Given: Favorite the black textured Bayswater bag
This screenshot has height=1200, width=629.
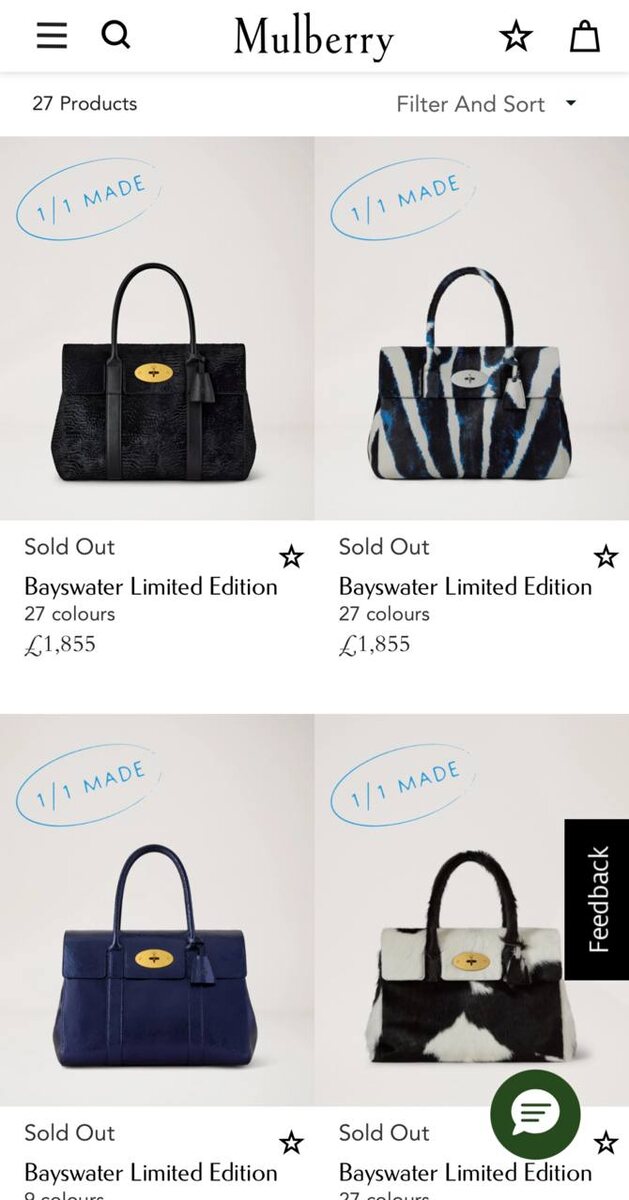Looking at the screenshot, I should point(291,556).
